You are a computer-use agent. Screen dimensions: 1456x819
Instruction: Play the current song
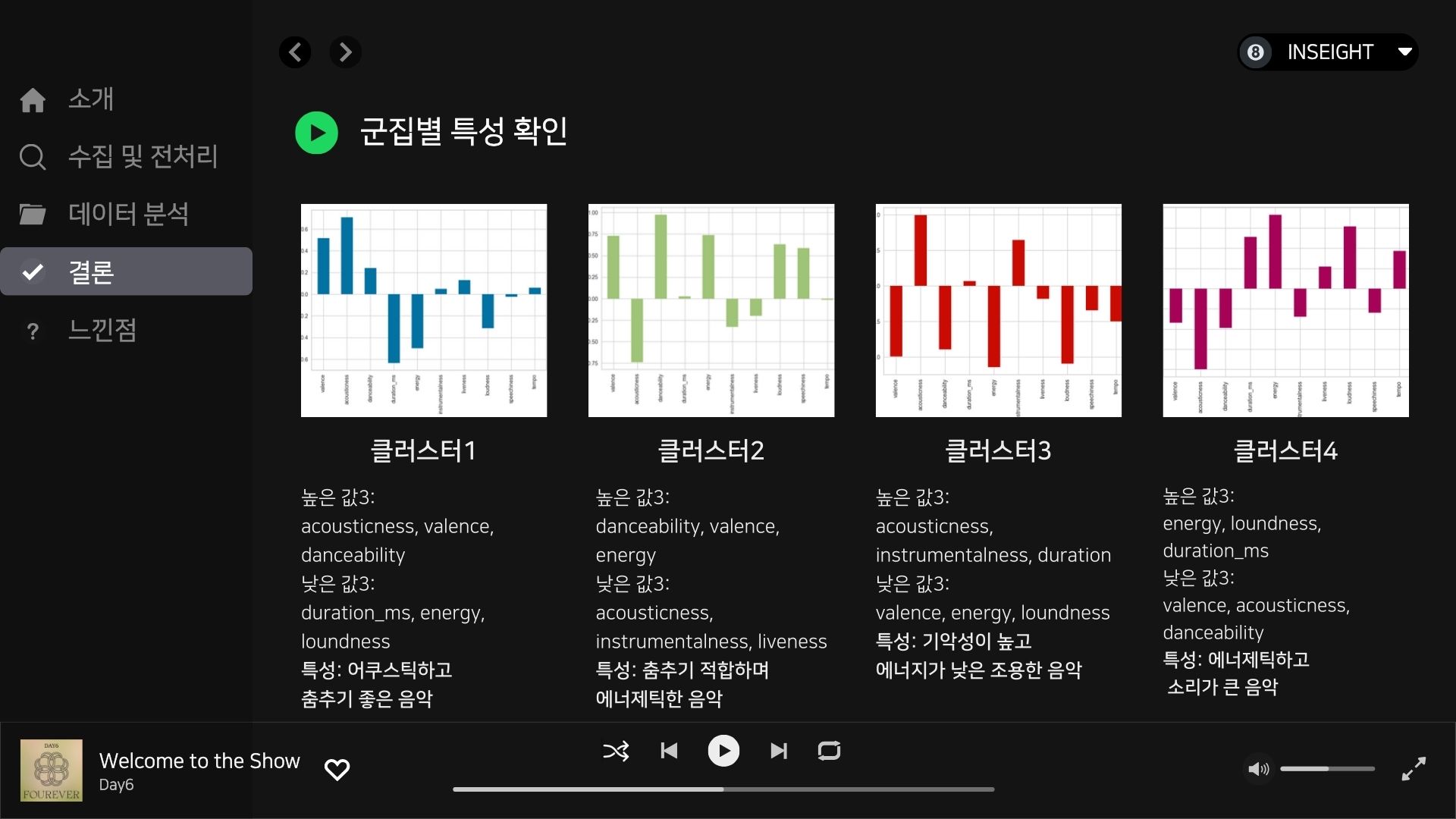click(x=723, y=751)
